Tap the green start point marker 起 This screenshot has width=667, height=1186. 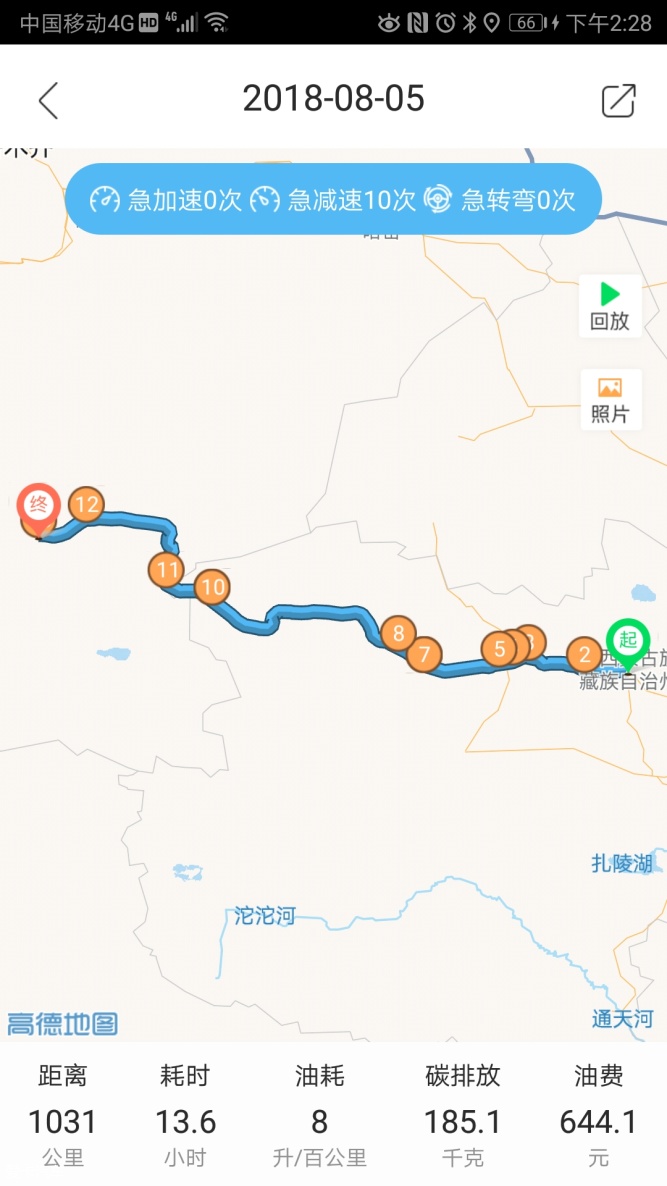(x=628, y=640)
